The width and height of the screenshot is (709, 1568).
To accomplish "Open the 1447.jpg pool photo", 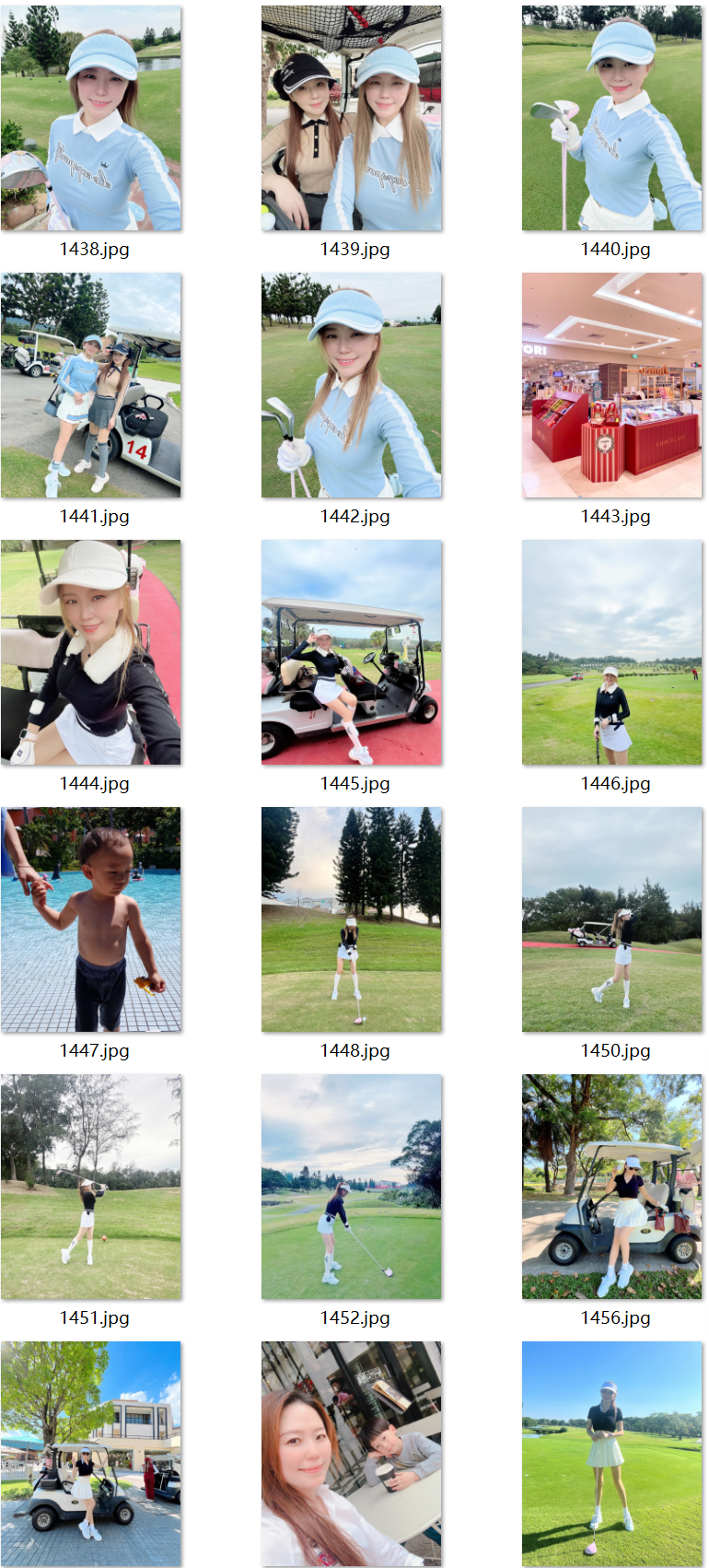I will click(91, 919).
